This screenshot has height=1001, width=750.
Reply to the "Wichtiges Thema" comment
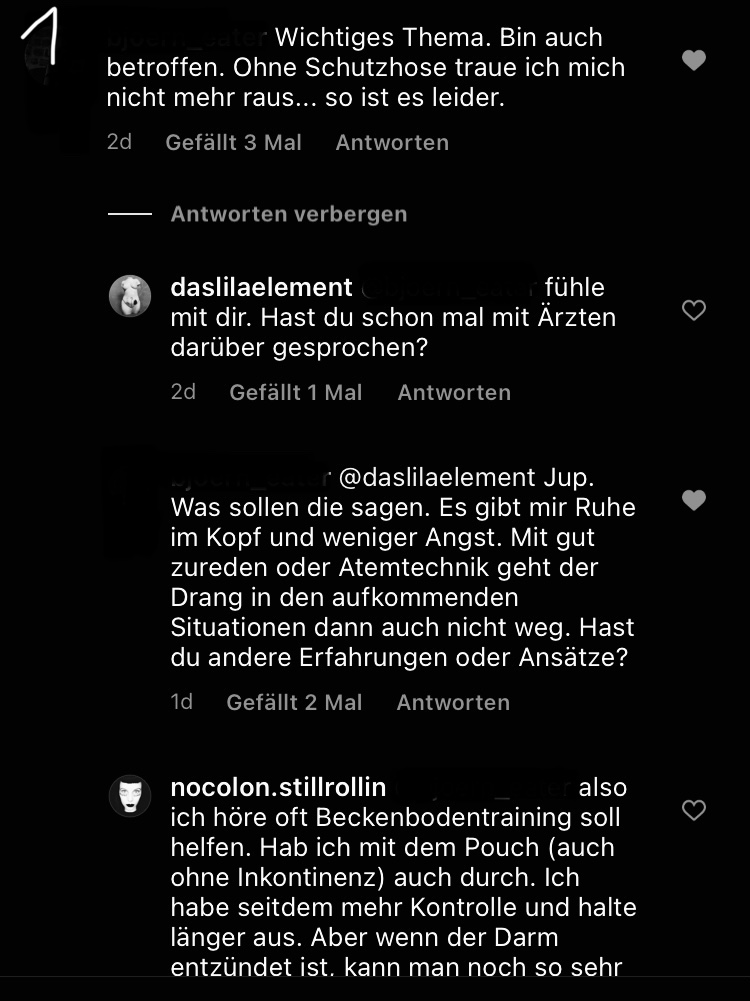pyautogui.click(x=392, y=143)
